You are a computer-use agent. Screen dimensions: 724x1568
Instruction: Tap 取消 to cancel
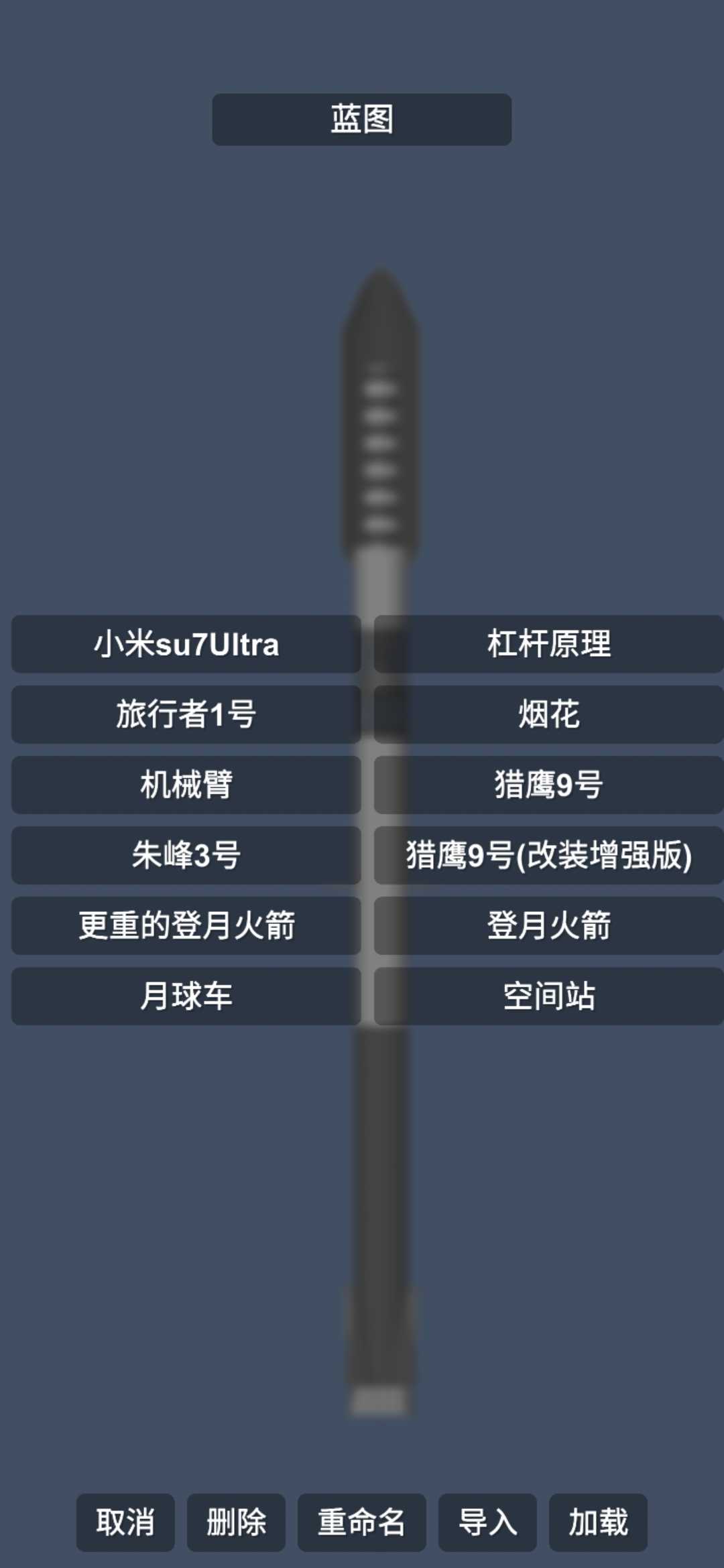click(125, 1522)
